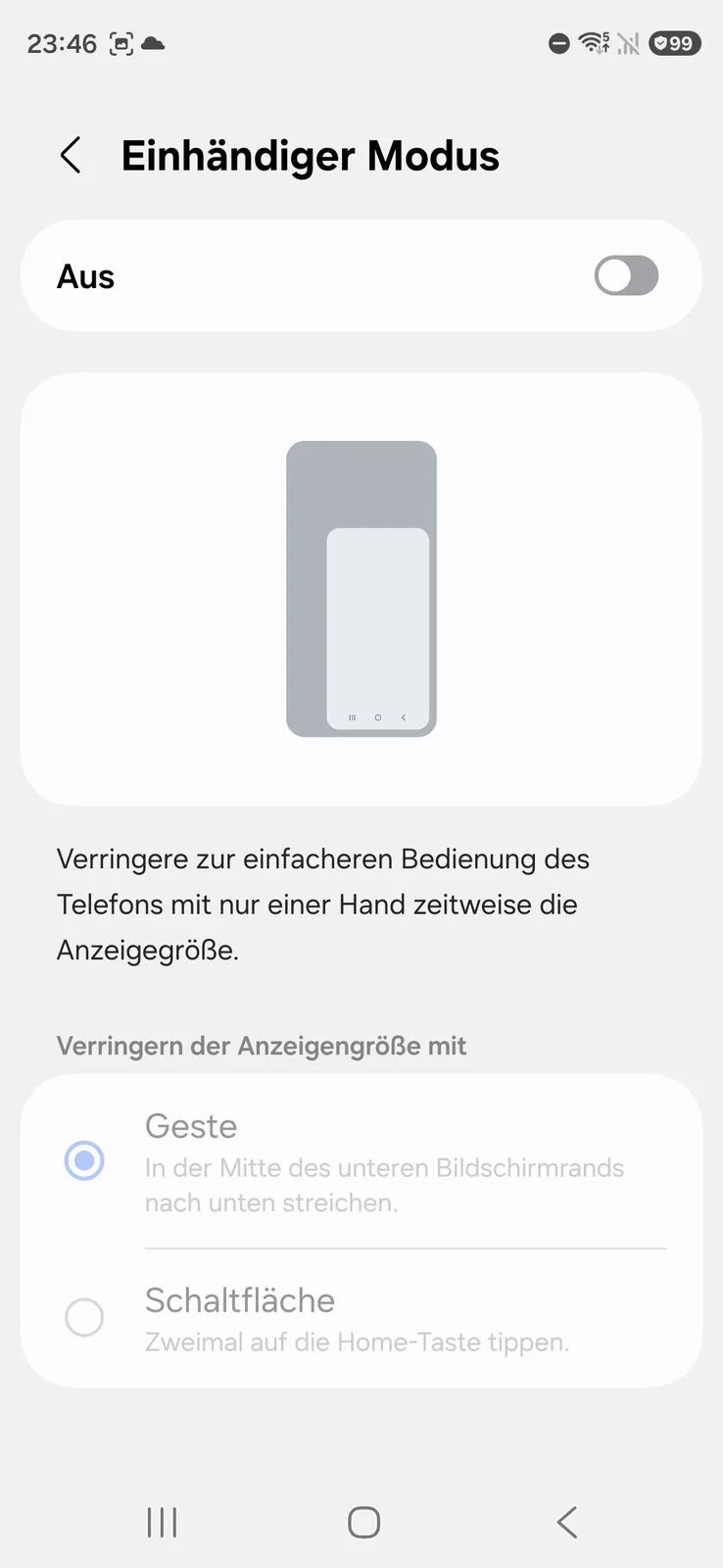This screenshot has height=1568, width=723.
Task: Select the Geste radio option
Action: 84,1161
